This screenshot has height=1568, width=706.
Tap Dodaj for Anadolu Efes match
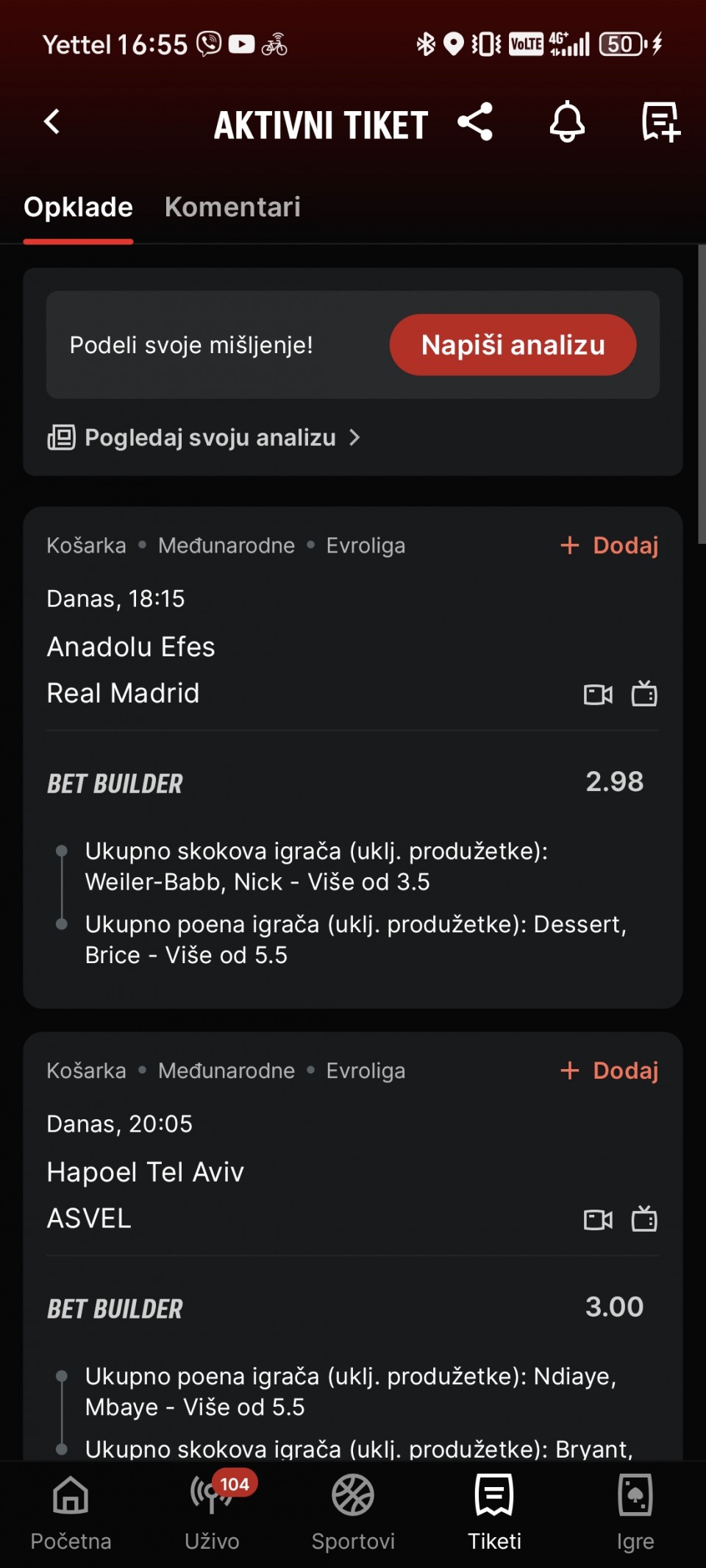pyautogui.click(x=610, y=546)
